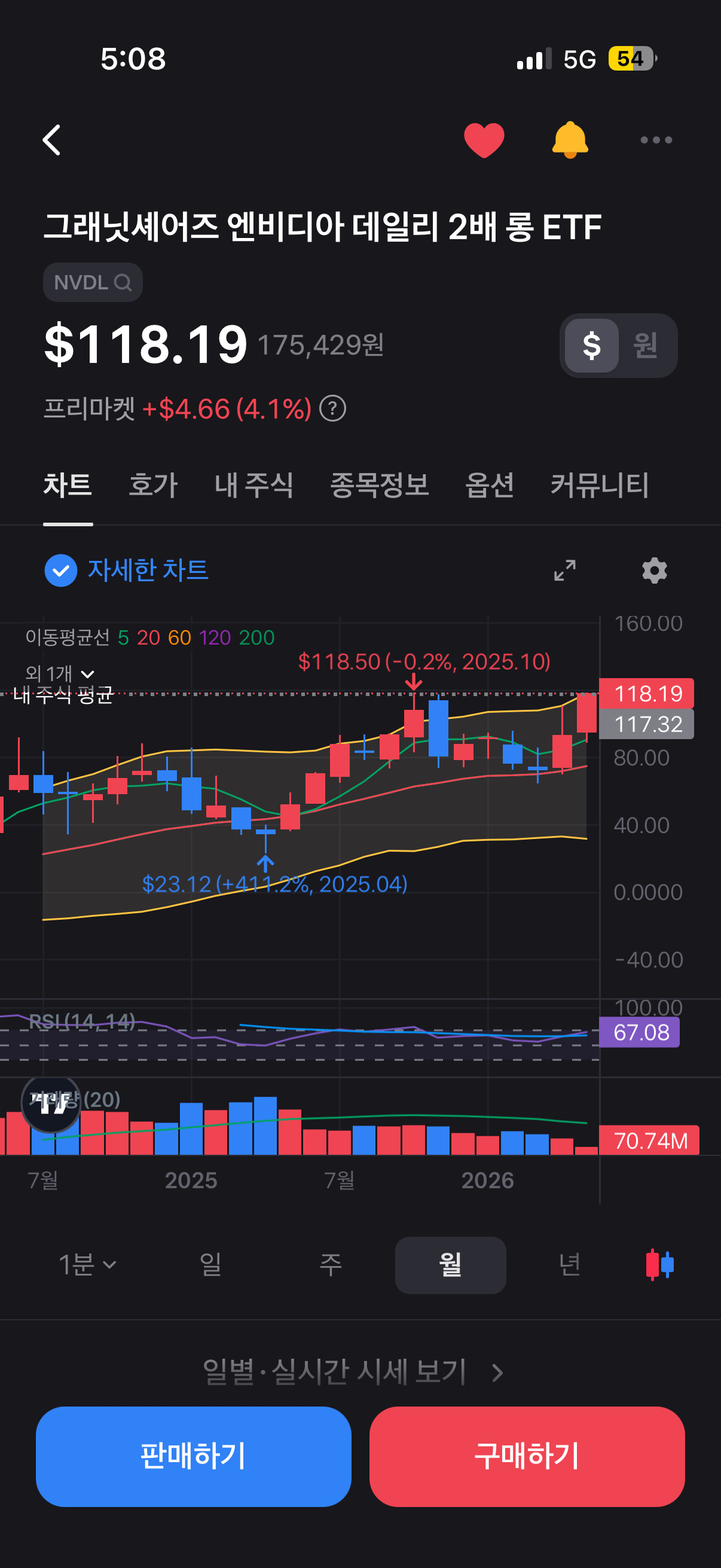Open the 1분 interval dropdown
This screenshot has width=721, height=1568.
click(x=88, y=1265)
